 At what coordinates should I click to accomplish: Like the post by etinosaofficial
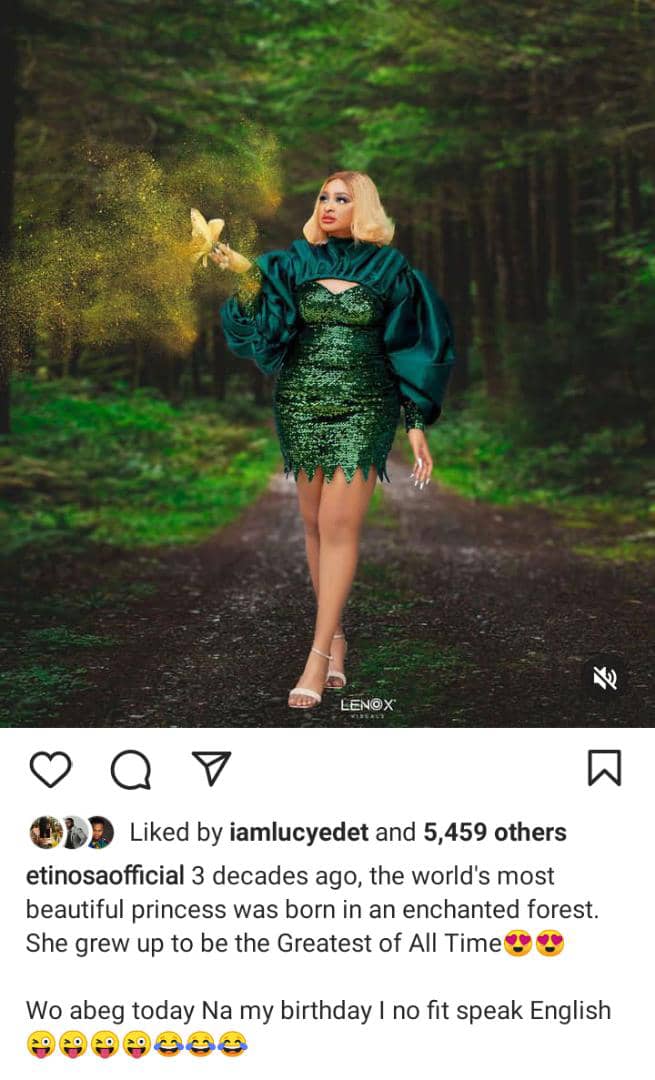click(x=51, y=769)
